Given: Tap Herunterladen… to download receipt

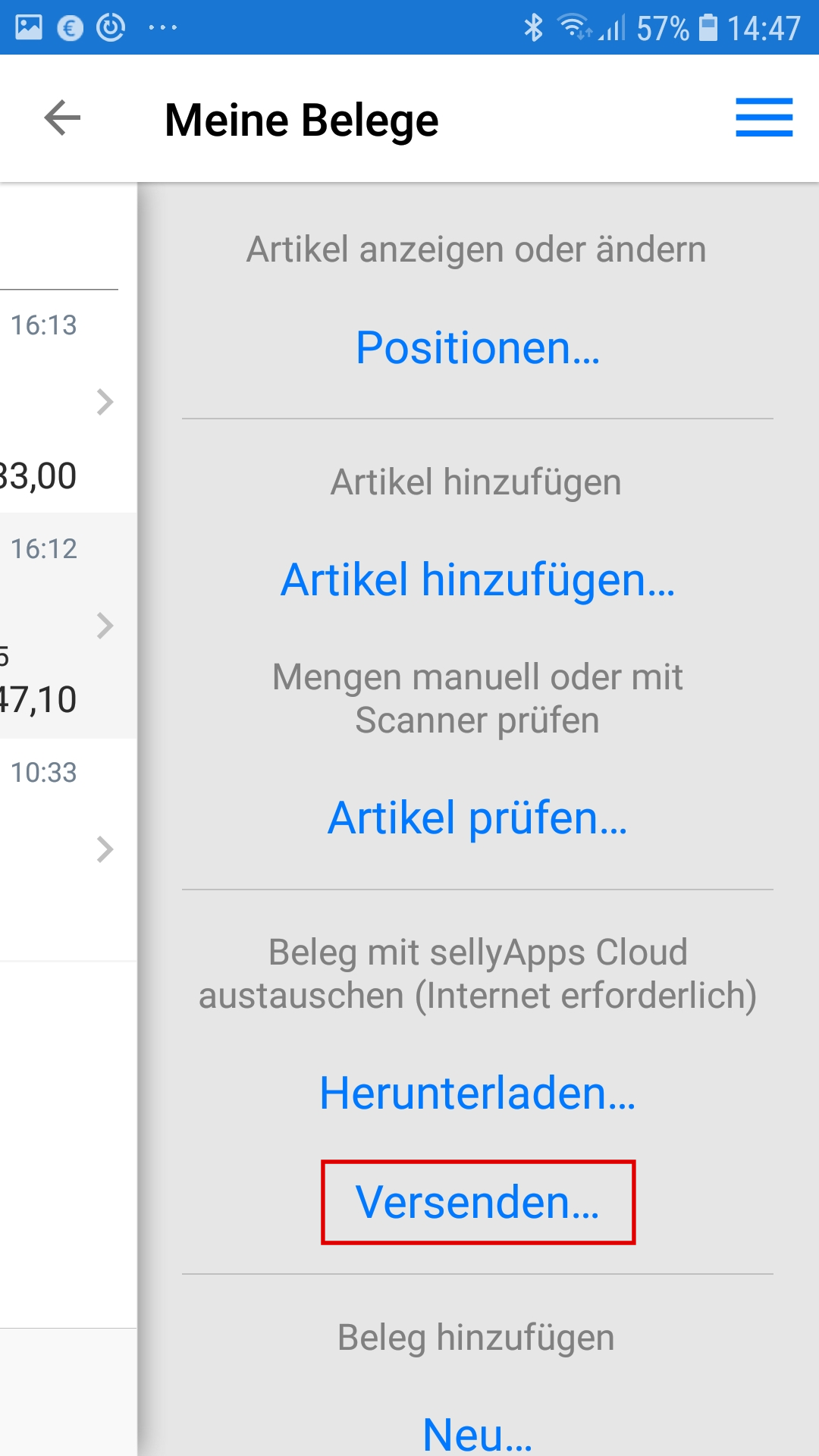Looking at the screenshot, I should 478,1094.
